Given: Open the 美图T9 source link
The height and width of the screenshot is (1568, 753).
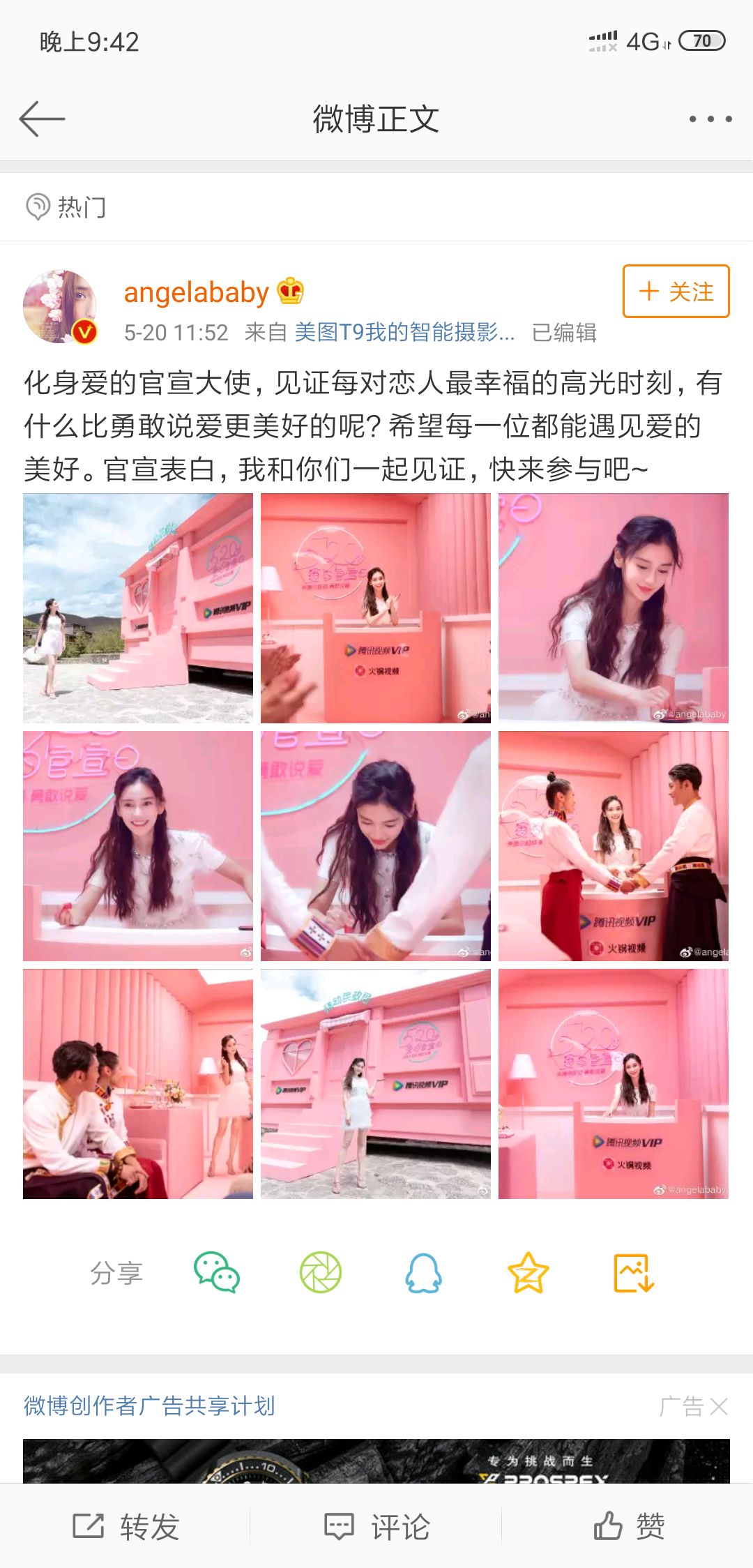Looking at the screenshot, I should 404,333.
